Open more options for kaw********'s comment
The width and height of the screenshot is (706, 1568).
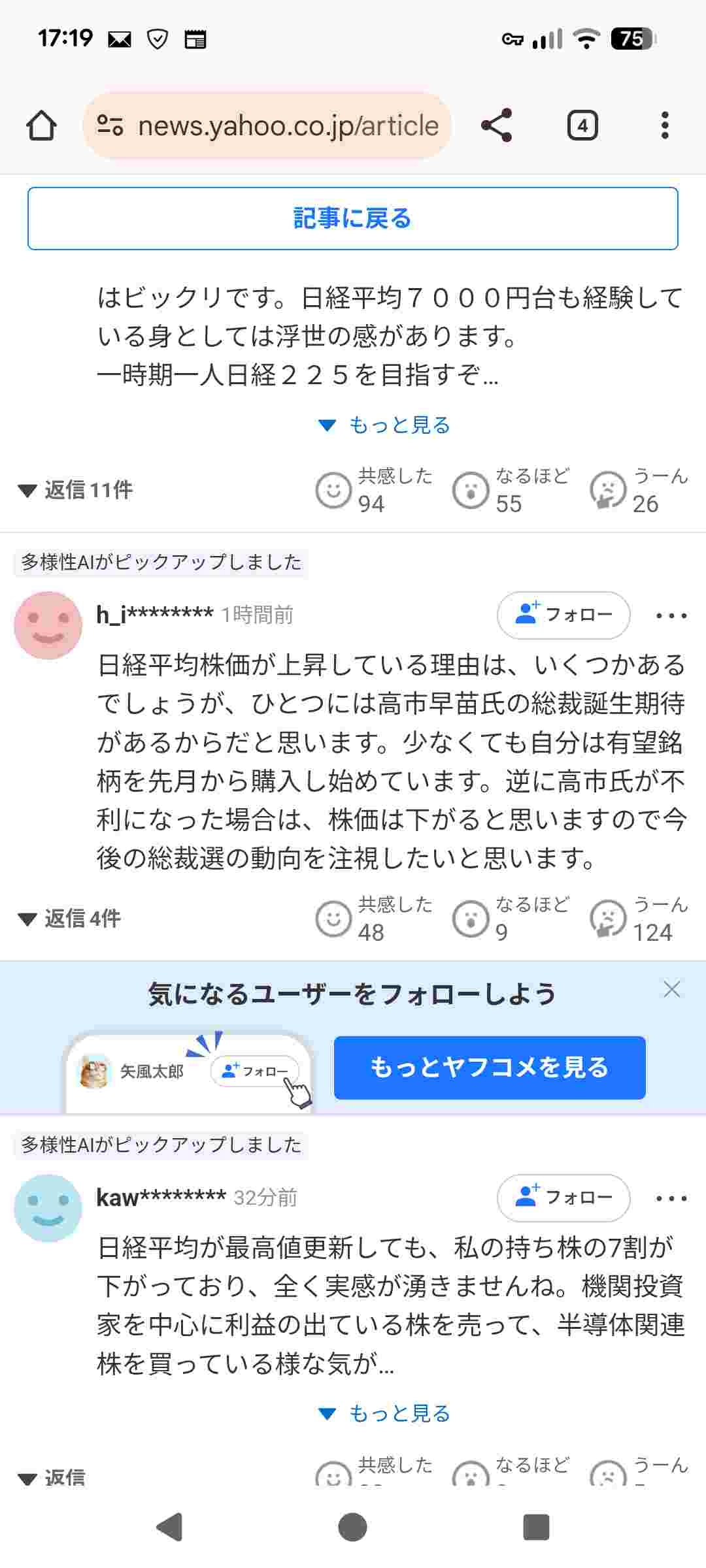click(x=671, y=1198)
